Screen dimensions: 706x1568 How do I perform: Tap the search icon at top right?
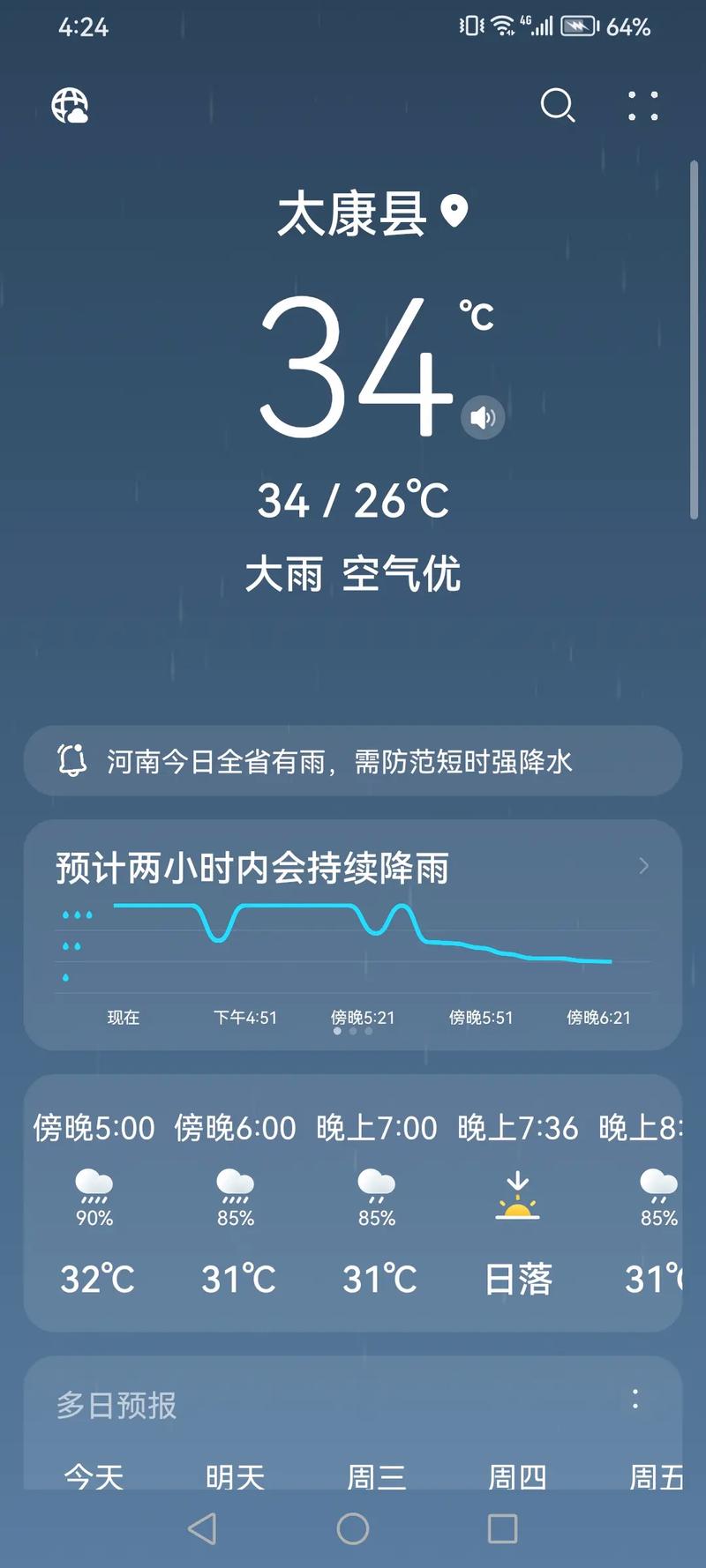(x=559, y=107)
